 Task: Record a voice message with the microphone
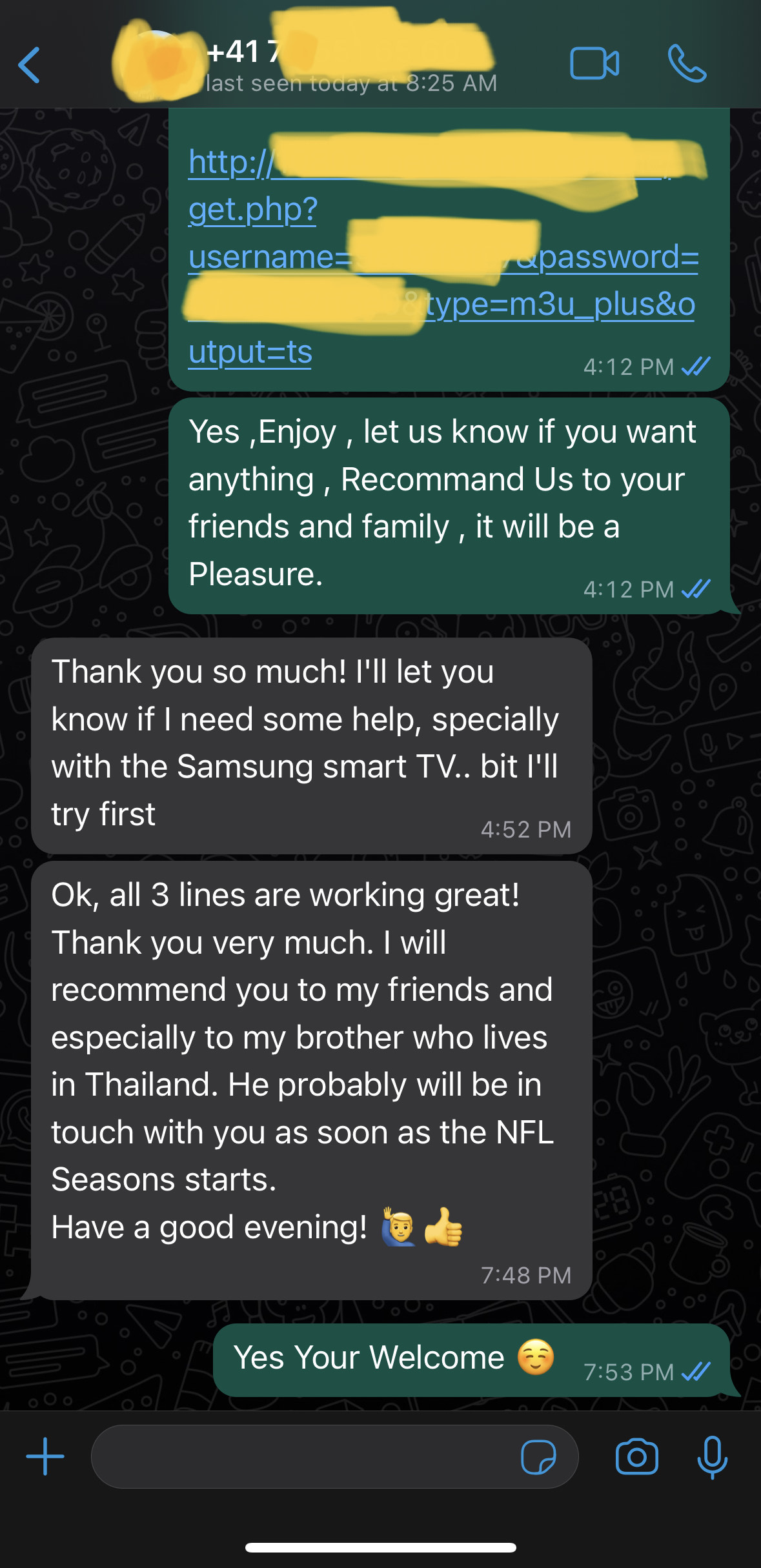713,1456
